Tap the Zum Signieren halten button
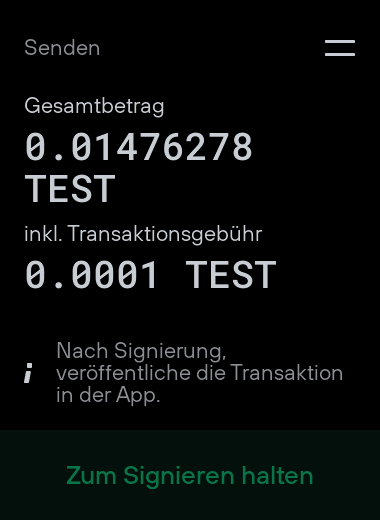This screenshot has height=520, width=380. point(190,475)
